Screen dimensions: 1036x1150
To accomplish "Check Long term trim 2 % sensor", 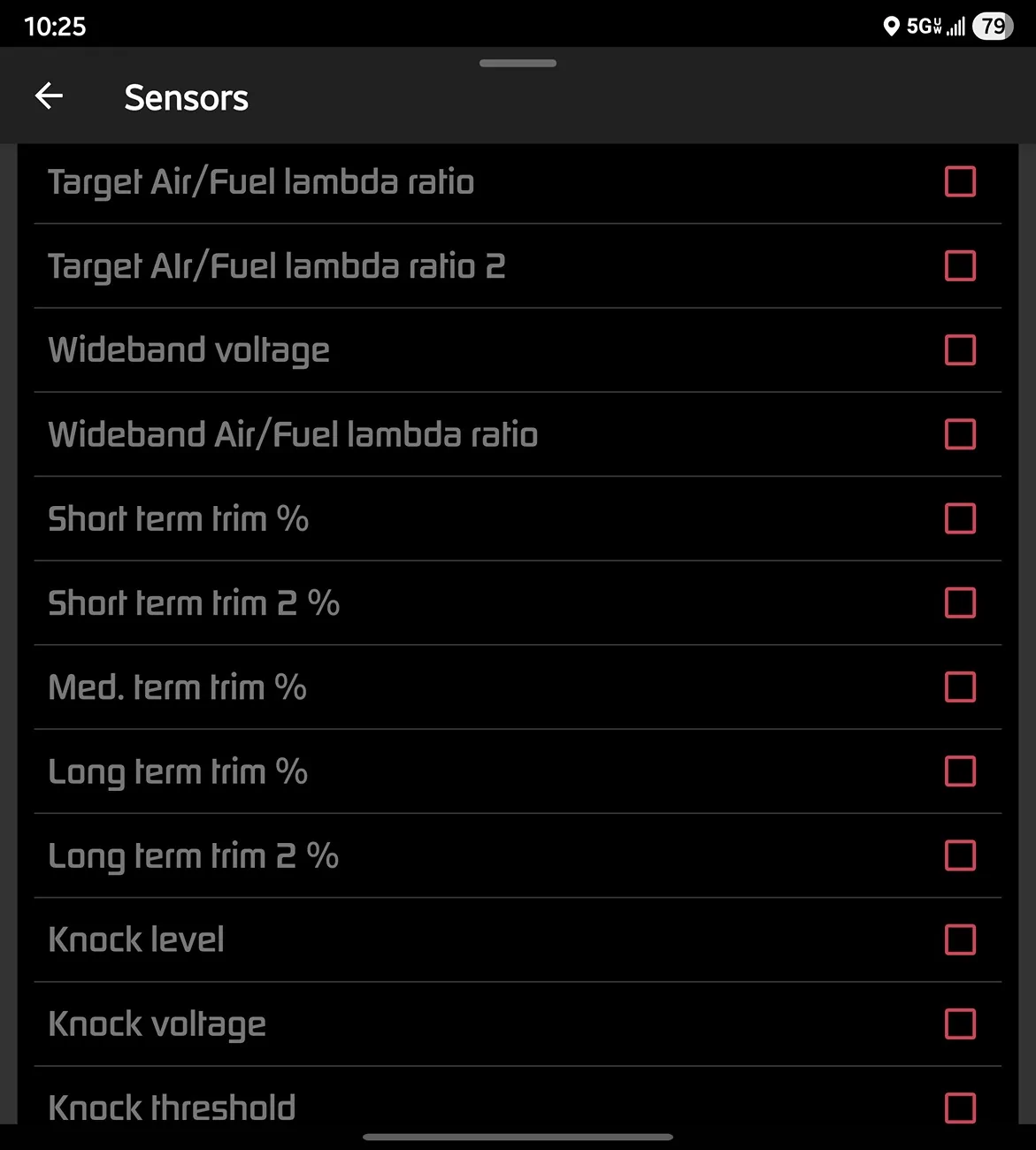I will pyautogui.click(x=960, y=855).
